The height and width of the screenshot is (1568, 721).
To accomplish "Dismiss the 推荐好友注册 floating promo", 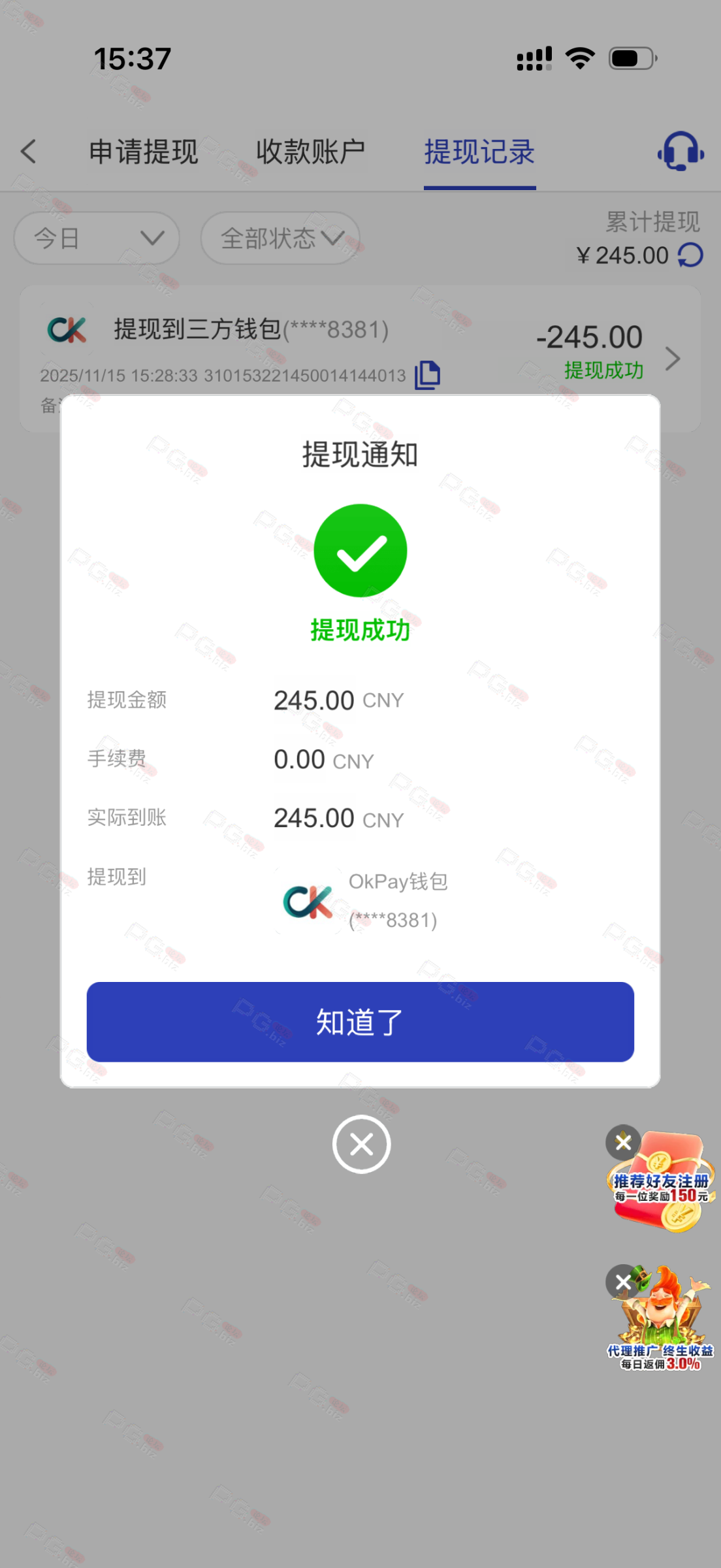I will 623,1142.
